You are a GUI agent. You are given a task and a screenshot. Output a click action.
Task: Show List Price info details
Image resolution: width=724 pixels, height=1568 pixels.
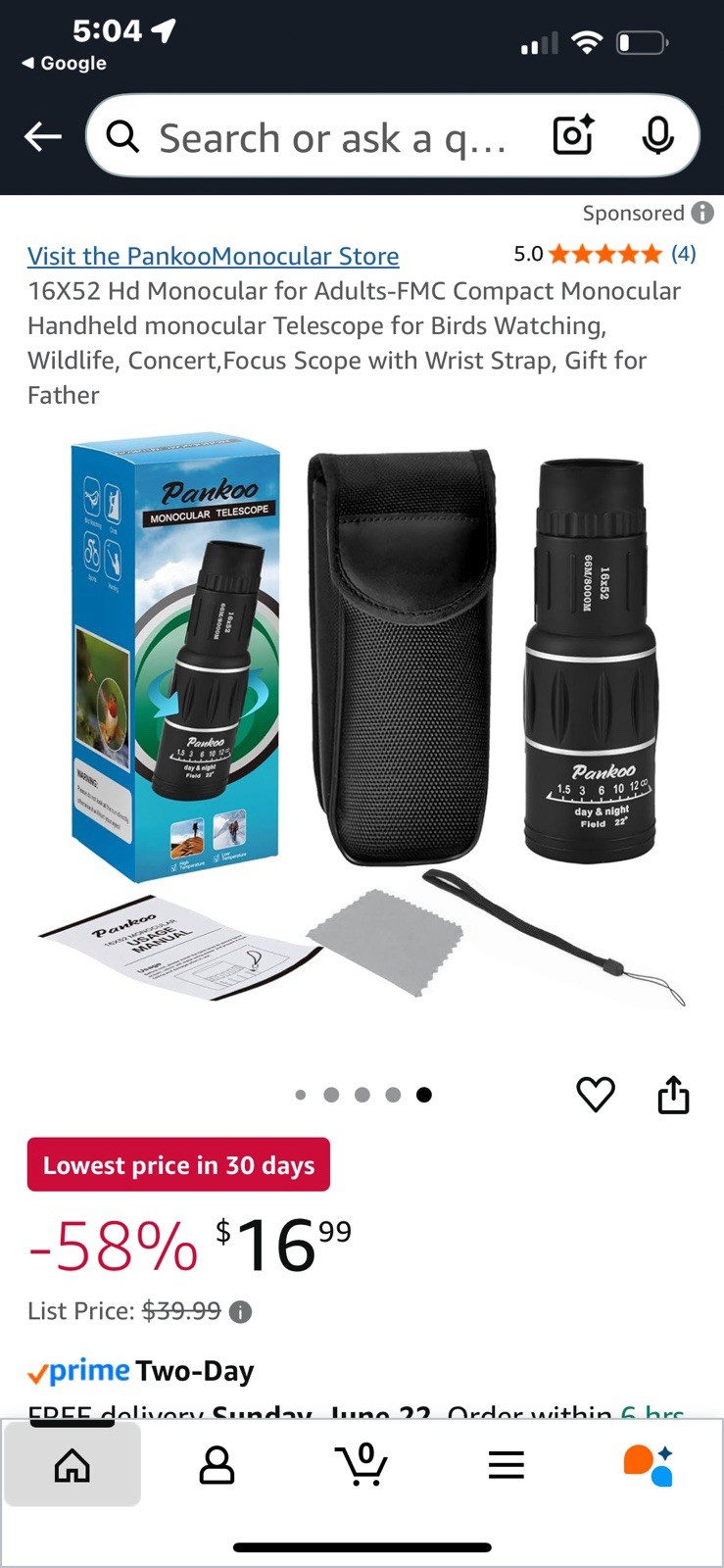[x=240, y=1311]
